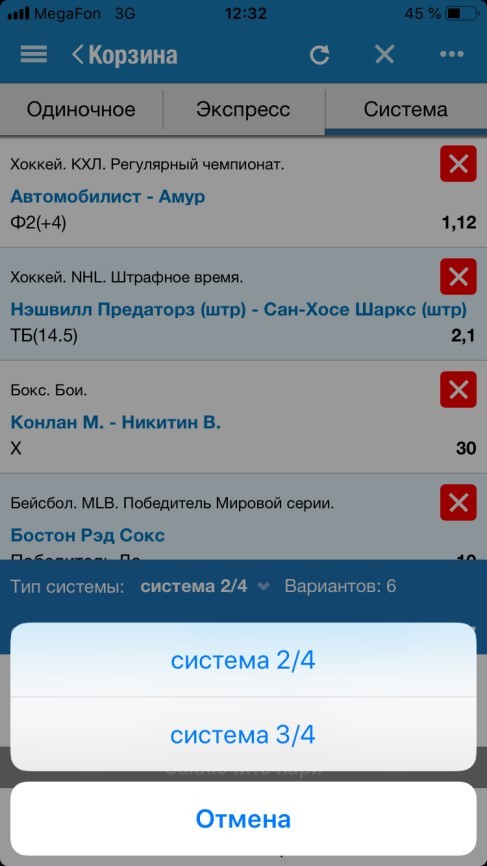Refresh the bet slip
Image resolution: width=487 pixels, height=866 pixels.
[x=319, y=55]
